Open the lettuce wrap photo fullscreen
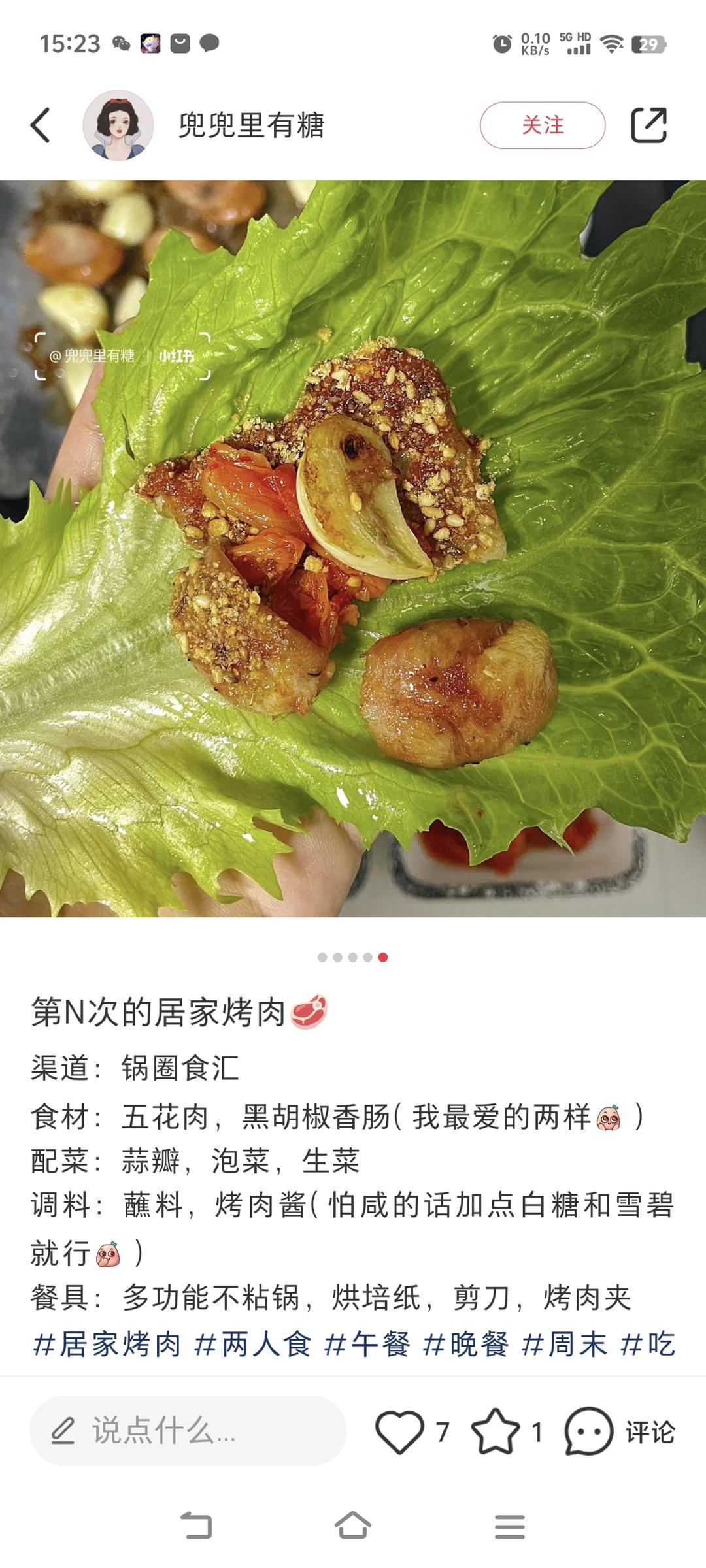The width and height of the screenshot is (706, 1568). tap(353, 549)
